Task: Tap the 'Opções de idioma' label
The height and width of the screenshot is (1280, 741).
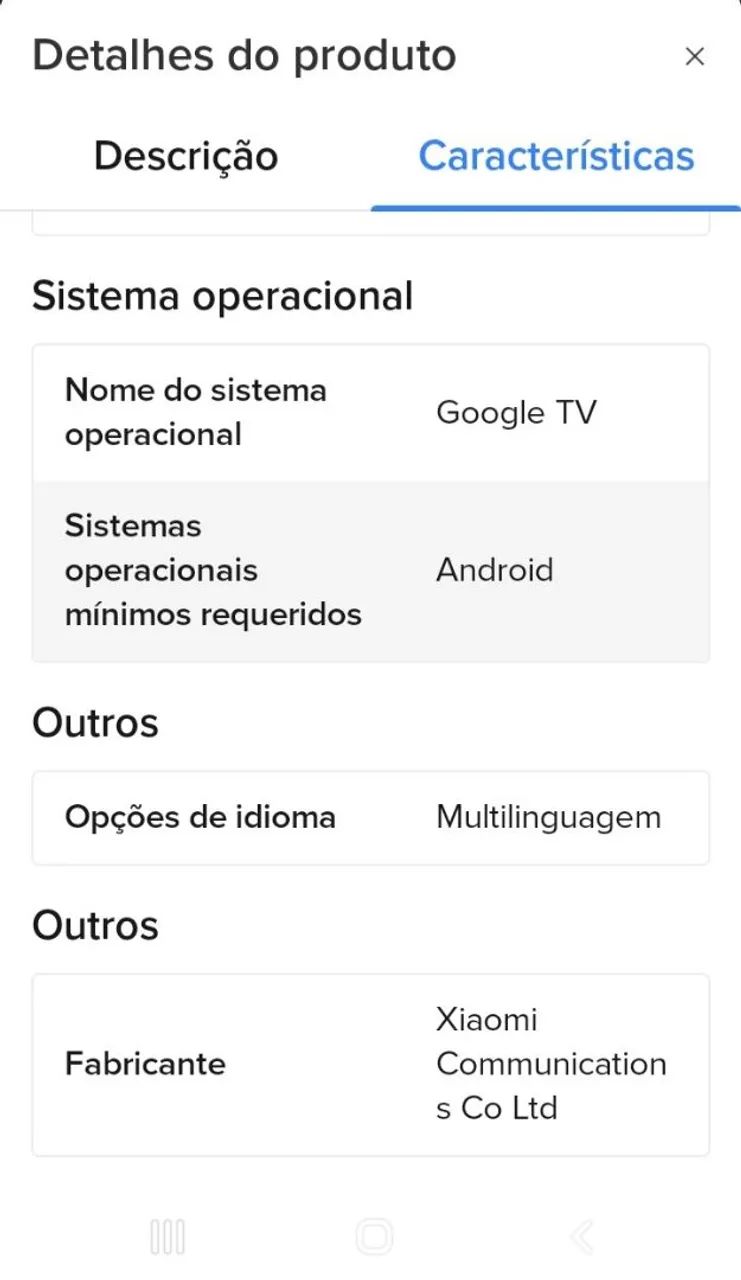Action: pos(199,818)
